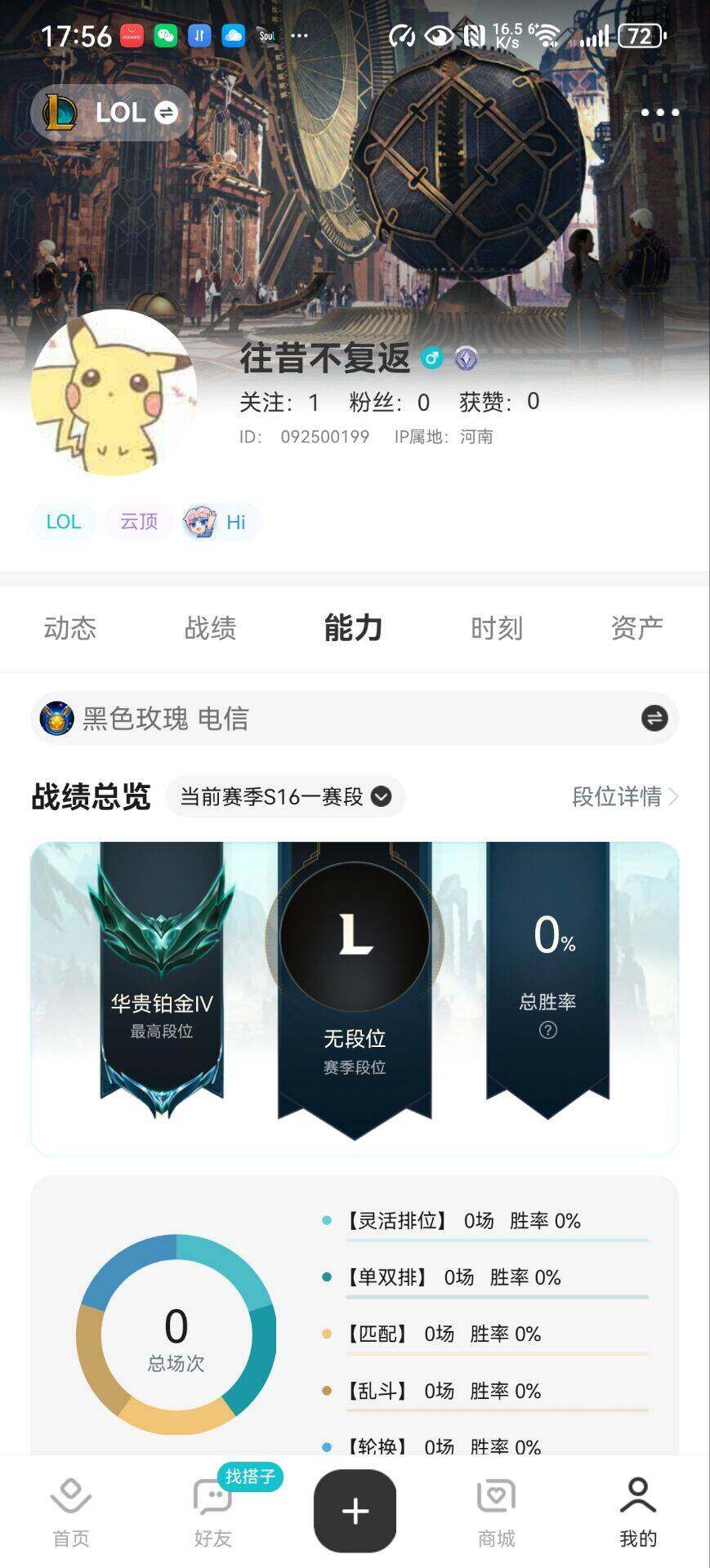The height and width of the screenshot is (1568, 710).
Task: Click the hexagon badge icon after the gender symbol
Action: coord(466,358)
